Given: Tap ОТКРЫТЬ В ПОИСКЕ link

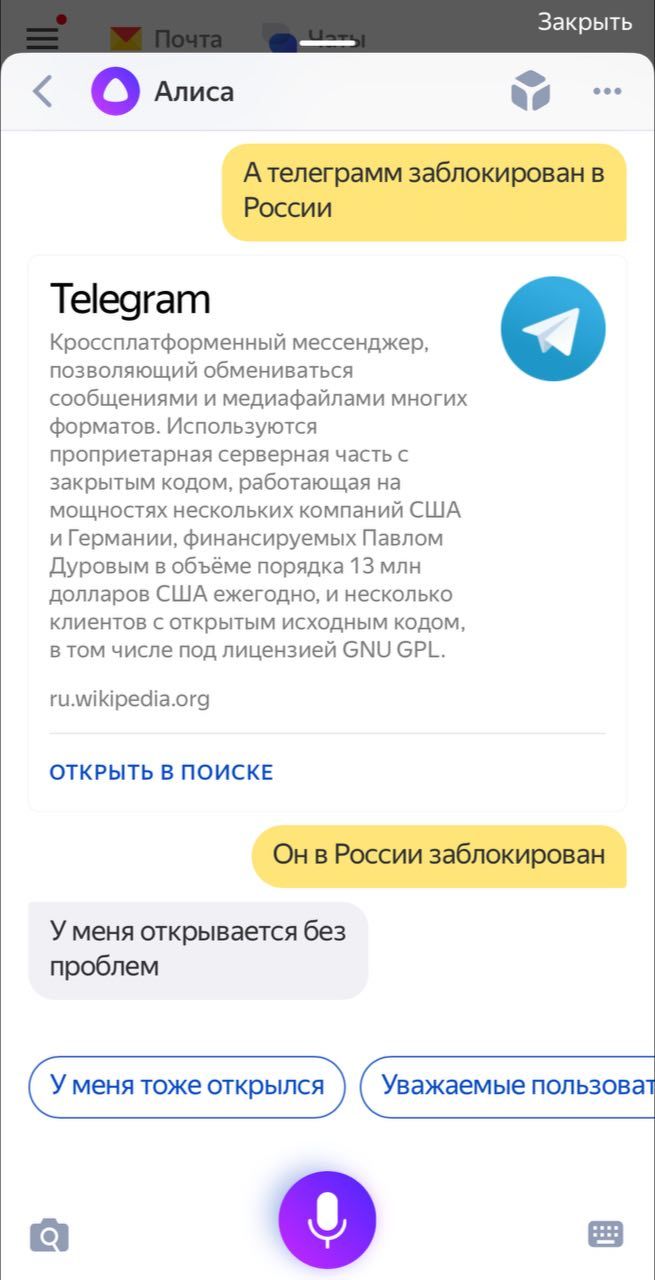Looking at the screenshot, I should [161, 772].
